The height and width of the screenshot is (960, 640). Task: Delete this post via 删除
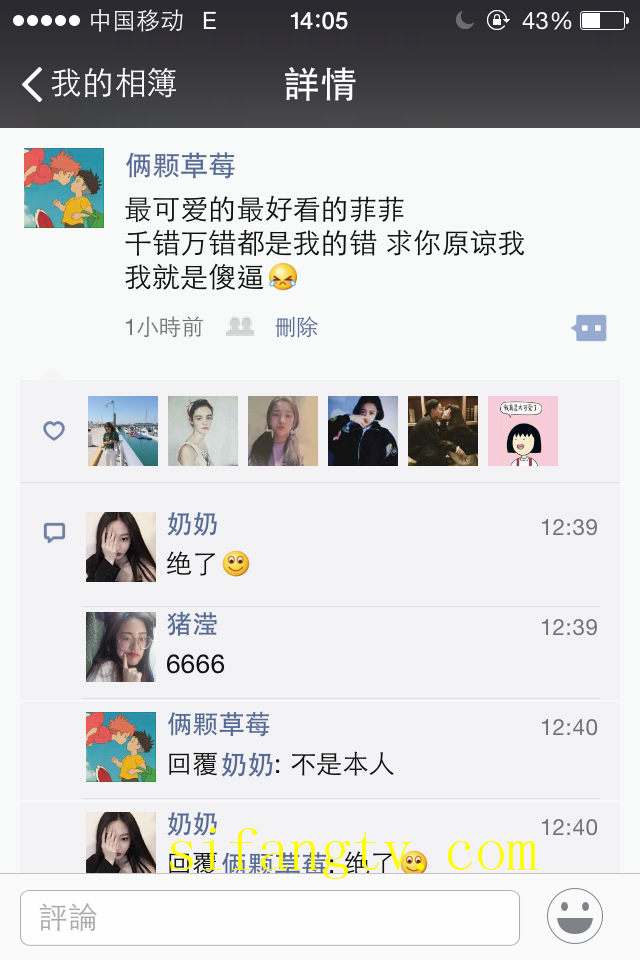click(296, 327)
